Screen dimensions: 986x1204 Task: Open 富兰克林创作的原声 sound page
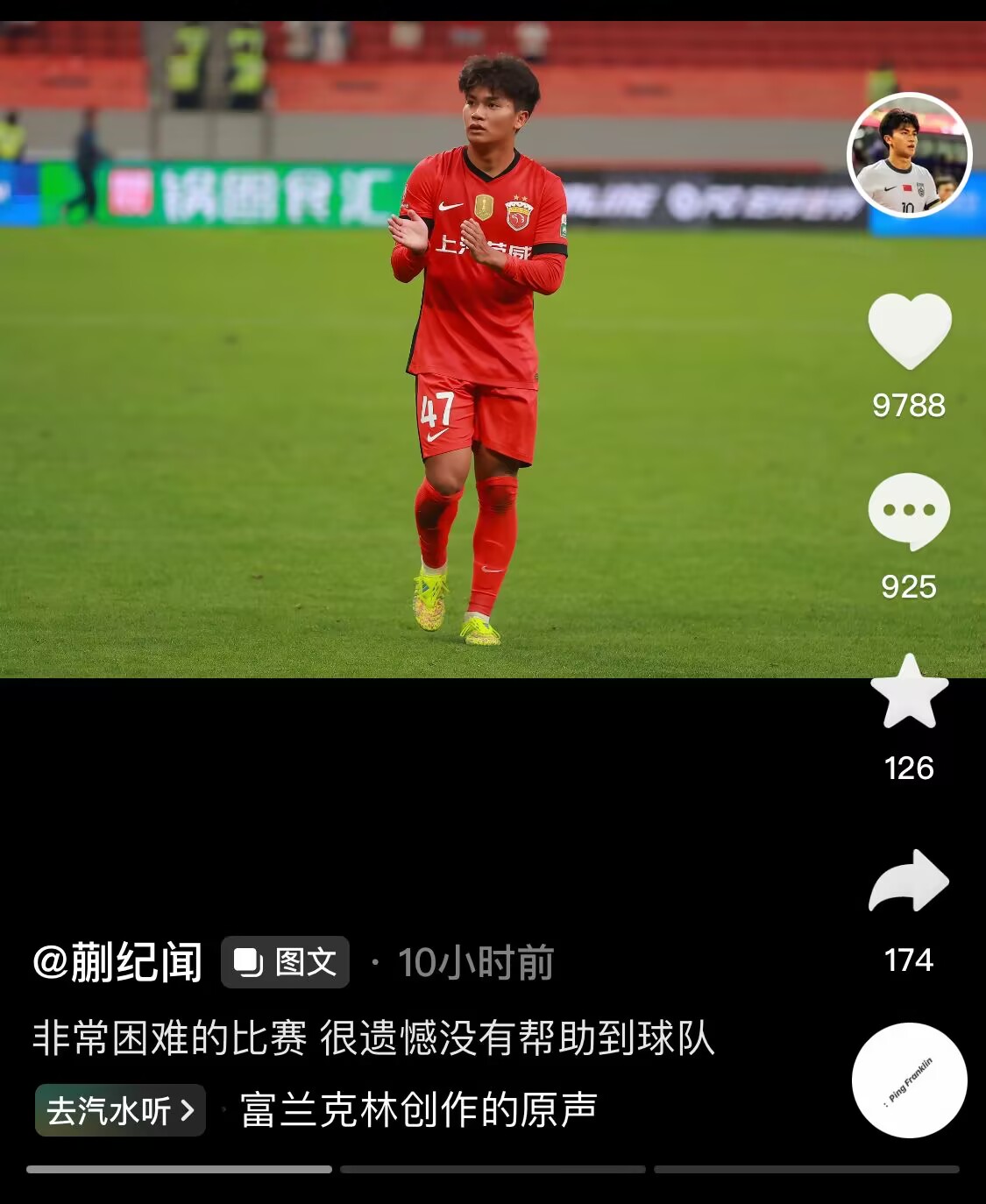[418, 1110]
